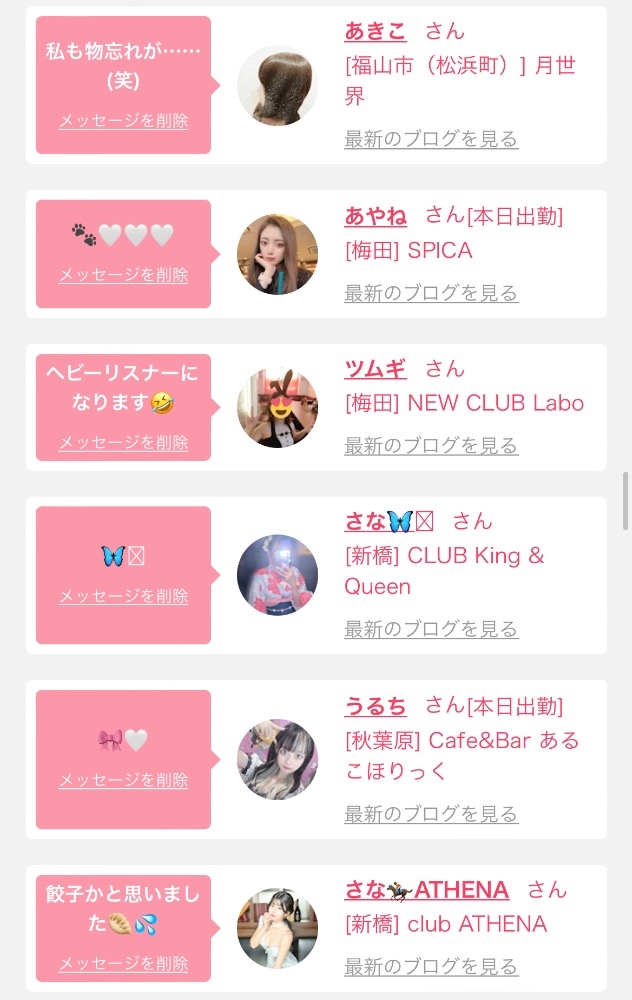The image size is (632, 1000).
Task: Delete the ヘビーリスナー message to ツムギ
Action: (x=123, y=443)
